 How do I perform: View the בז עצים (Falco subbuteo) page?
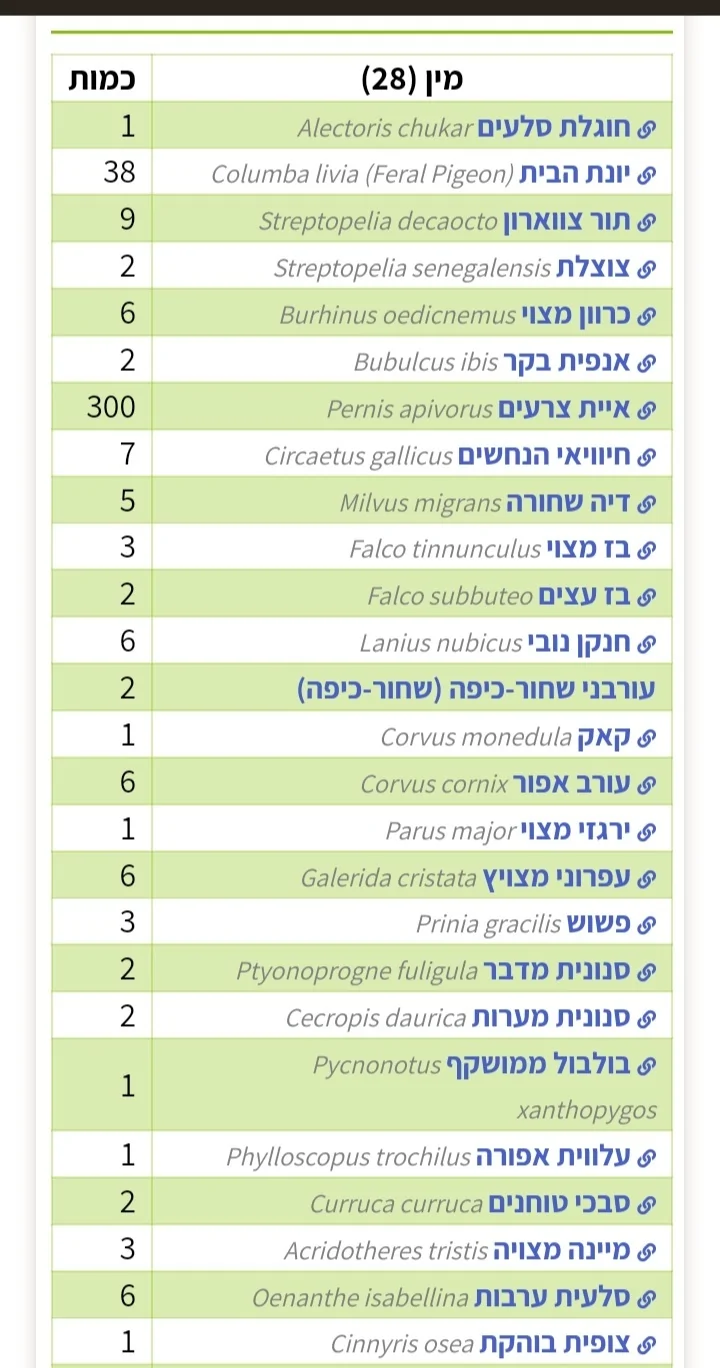click(585, 595)
